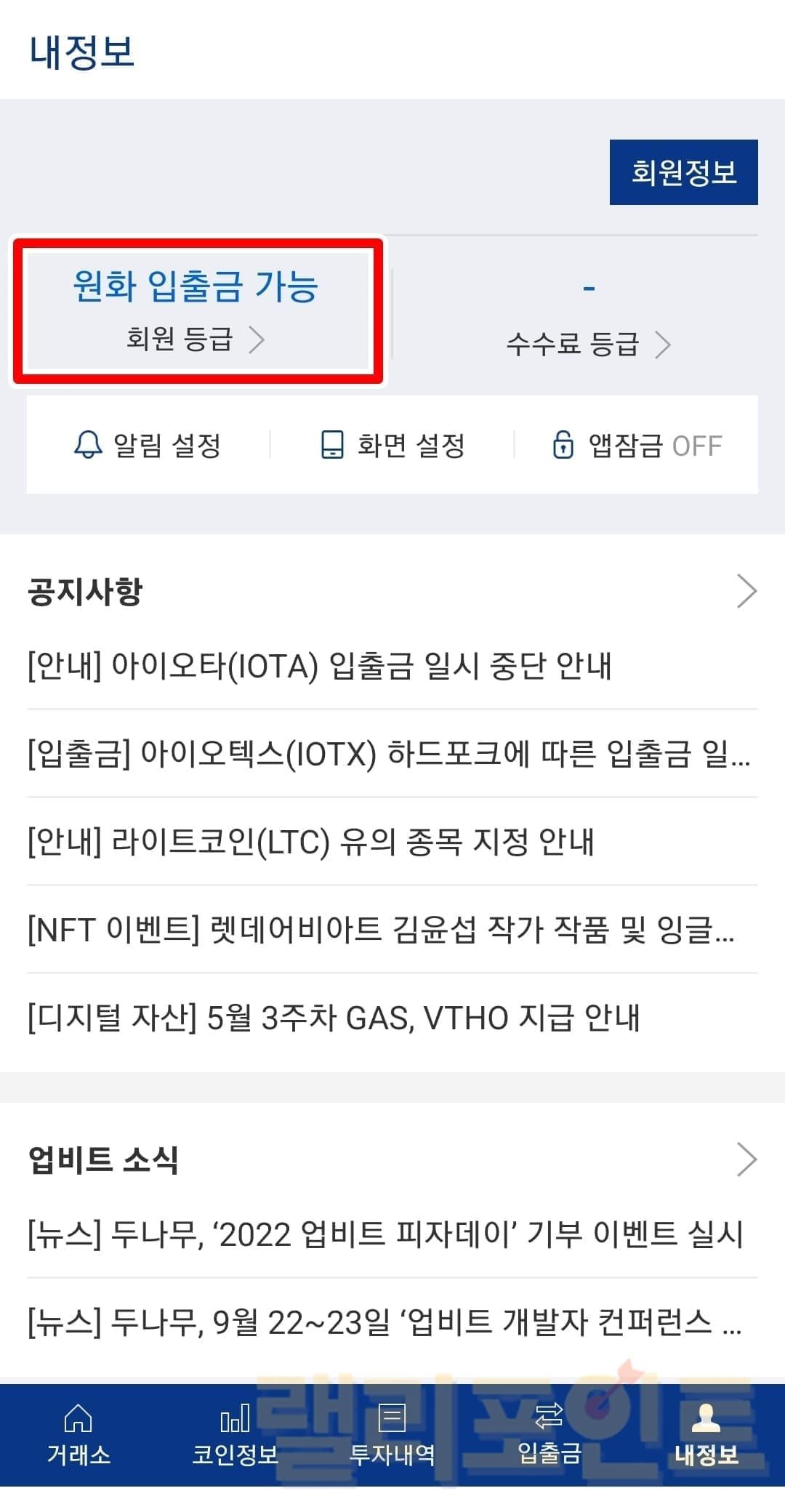Open the GAS, VTHO 지급 안내 notice
The height and width of the screenshot is (1512, 785).
click(x=334, y=1018)
